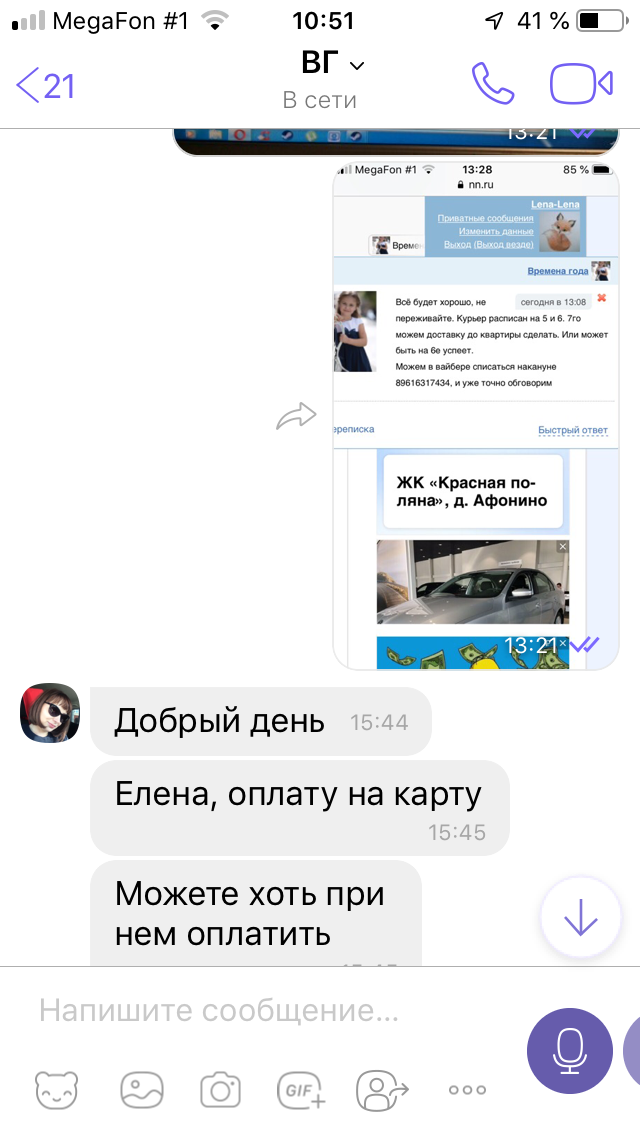
Task: Open the photo gallery picker
Action: coord(141,1089)
